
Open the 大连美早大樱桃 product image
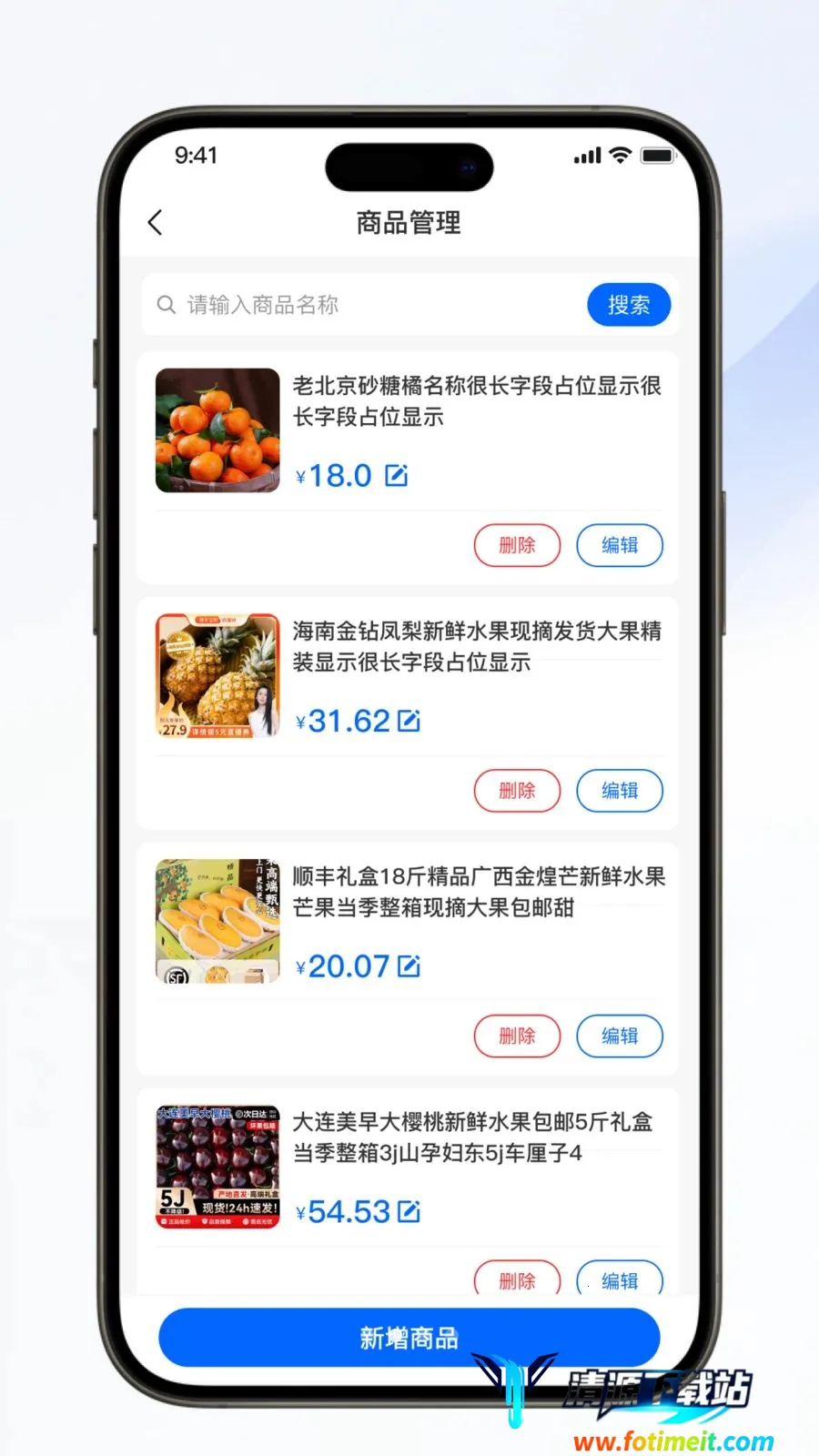coord(217,1167)
